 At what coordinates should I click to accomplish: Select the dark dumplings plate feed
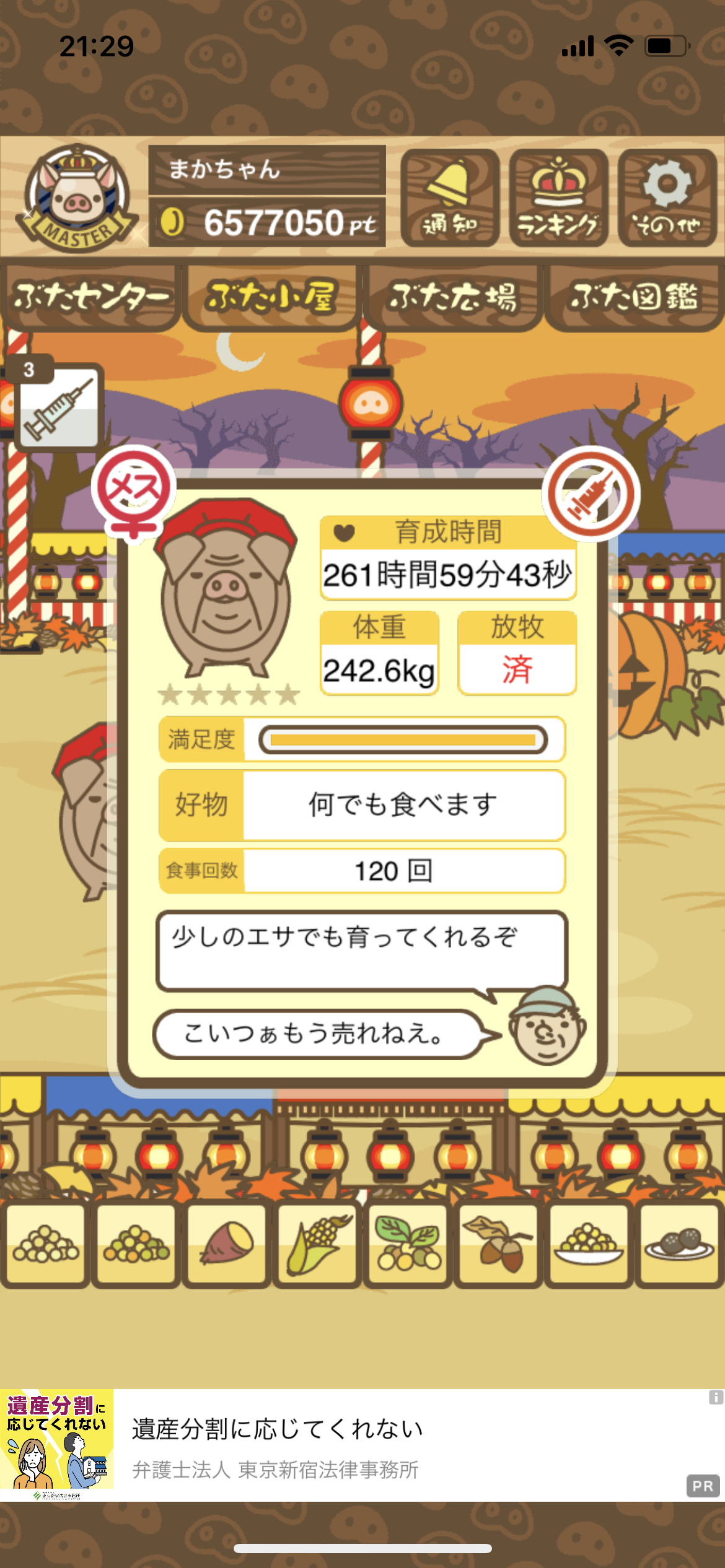(679, 1244)
